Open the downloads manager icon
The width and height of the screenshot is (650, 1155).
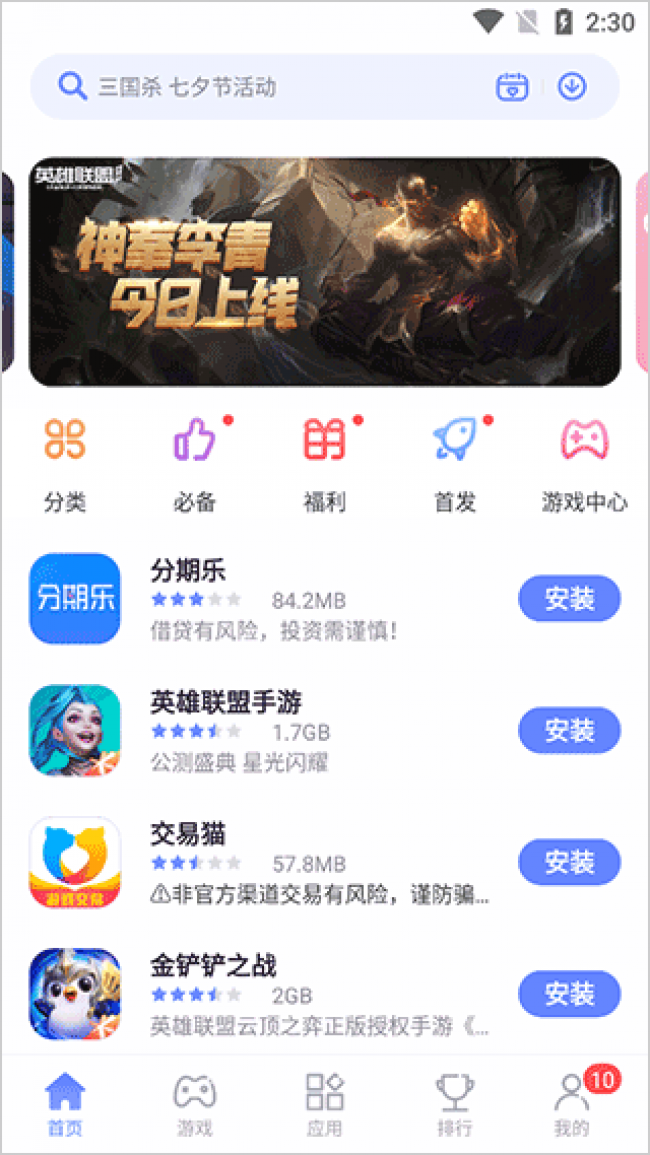(x=572, y=87)
